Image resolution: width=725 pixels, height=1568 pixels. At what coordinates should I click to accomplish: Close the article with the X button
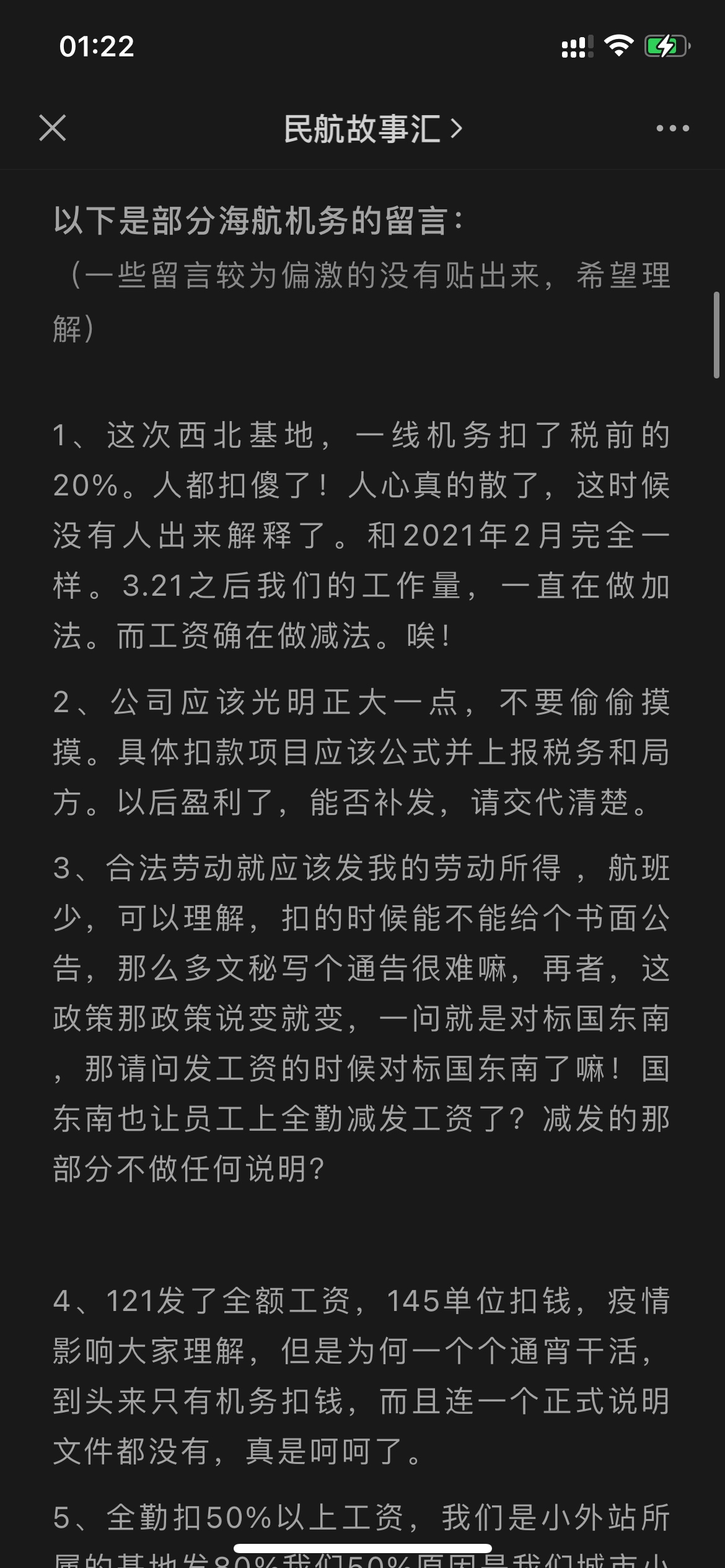coord(53,128)
